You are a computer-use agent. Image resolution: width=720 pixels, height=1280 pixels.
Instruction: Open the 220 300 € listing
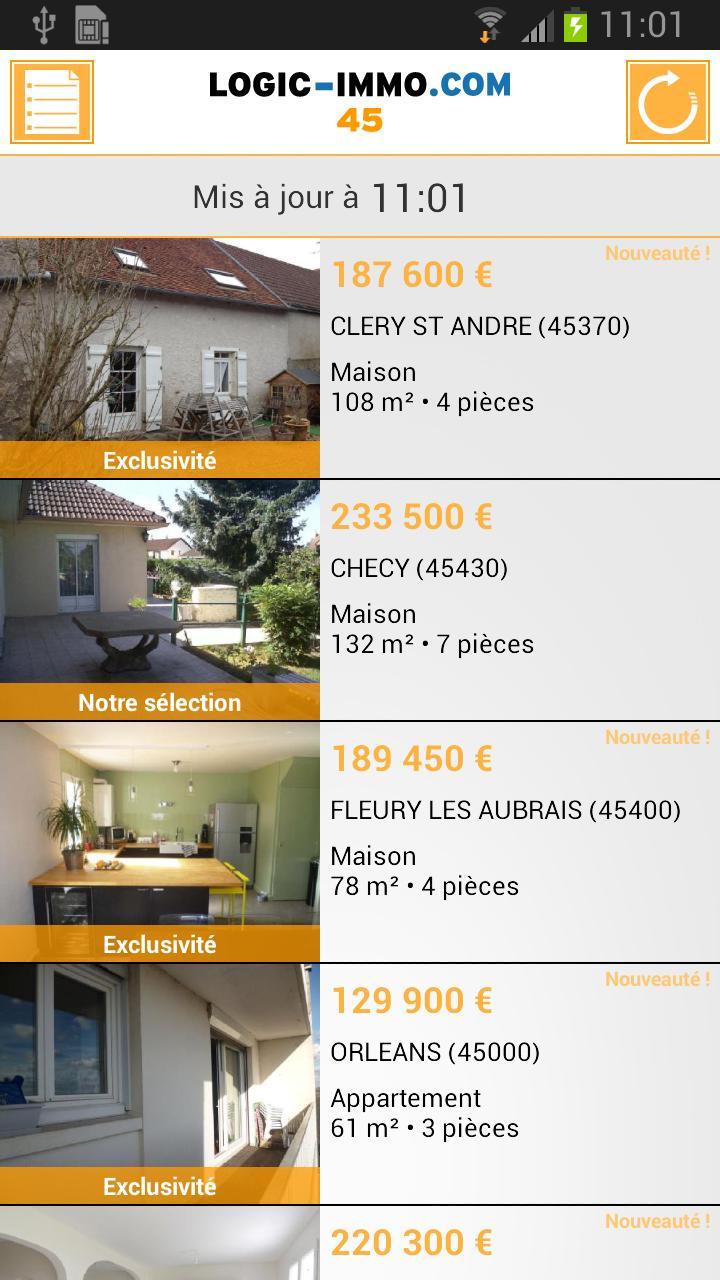coord(360,1244)
